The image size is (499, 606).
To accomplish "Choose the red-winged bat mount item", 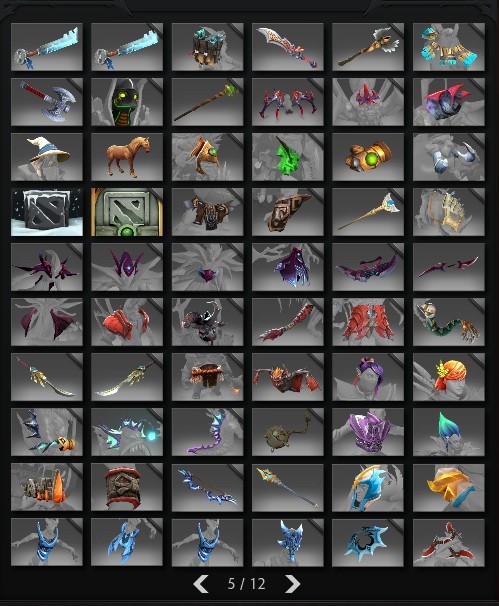I will (x=288, y=377).
